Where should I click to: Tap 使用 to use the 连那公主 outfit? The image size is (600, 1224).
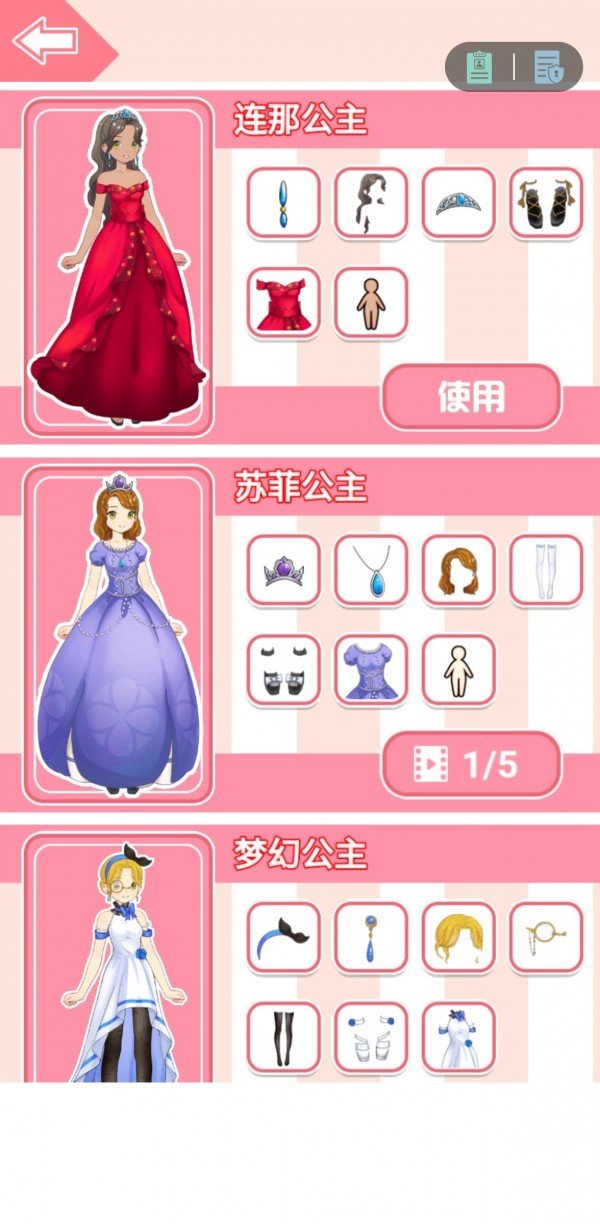[x=471, y=397]
